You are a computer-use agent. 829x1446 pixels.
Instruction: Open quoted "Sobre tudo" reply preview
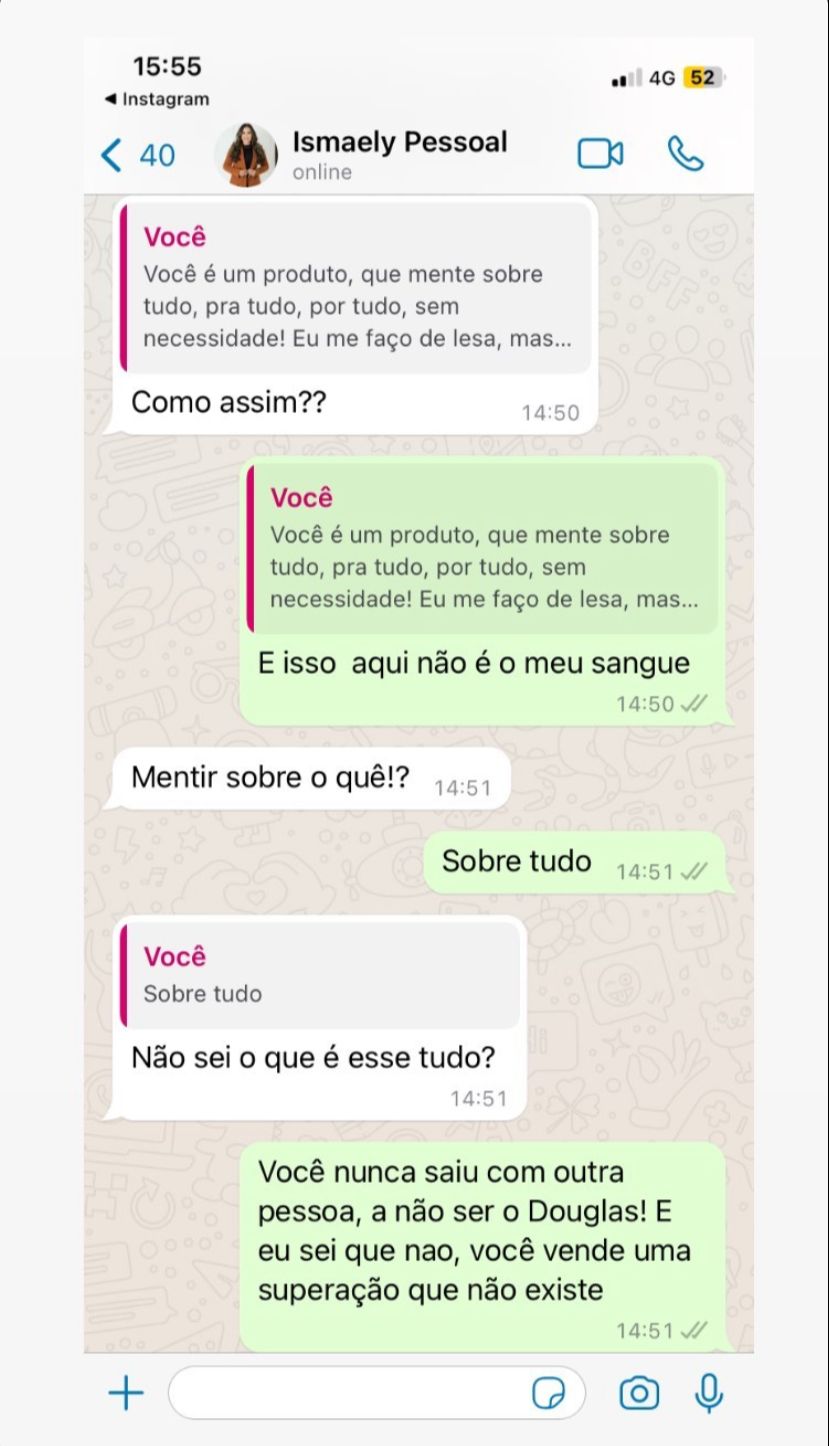(321, 976)
